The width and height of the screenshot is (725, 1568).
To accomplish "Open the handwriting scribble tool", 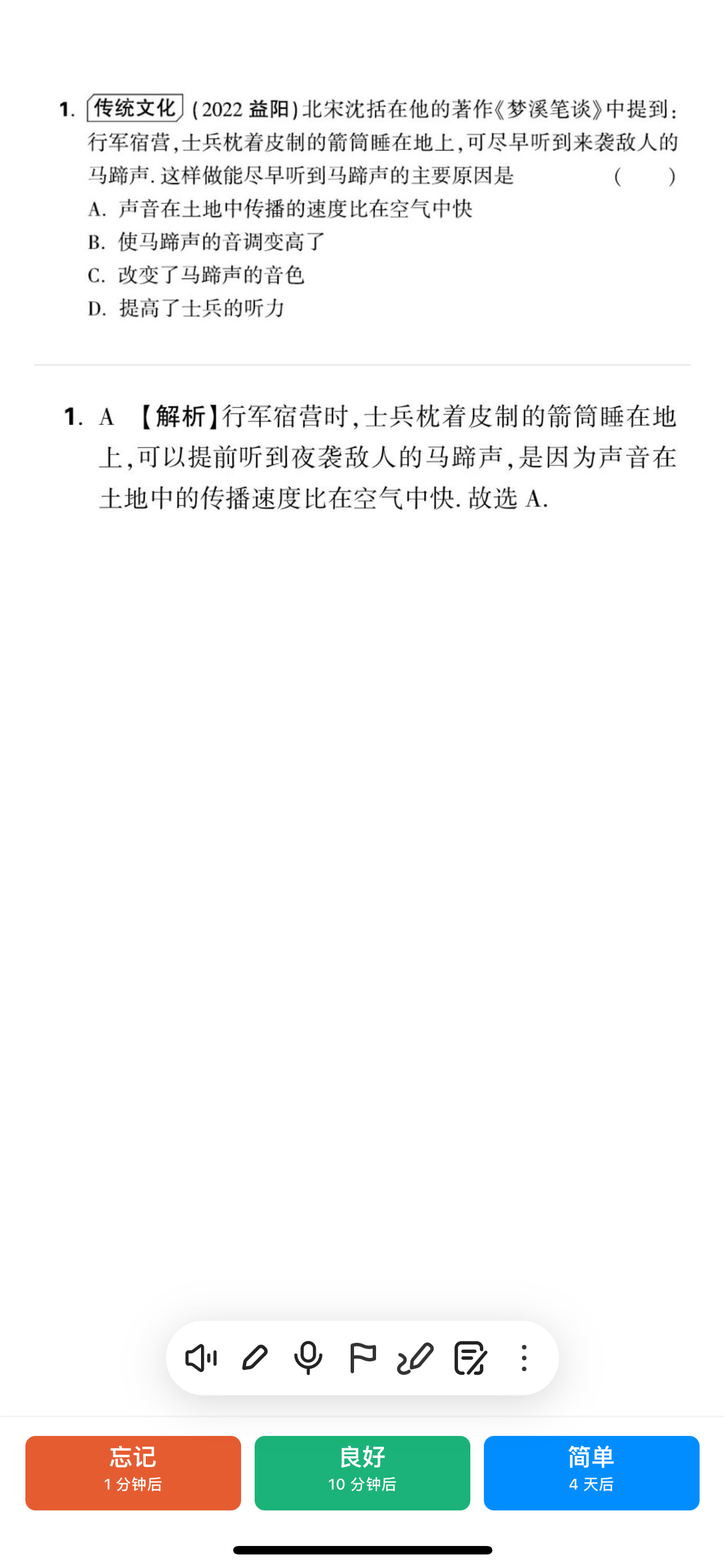I will [x=415, y=1358].
